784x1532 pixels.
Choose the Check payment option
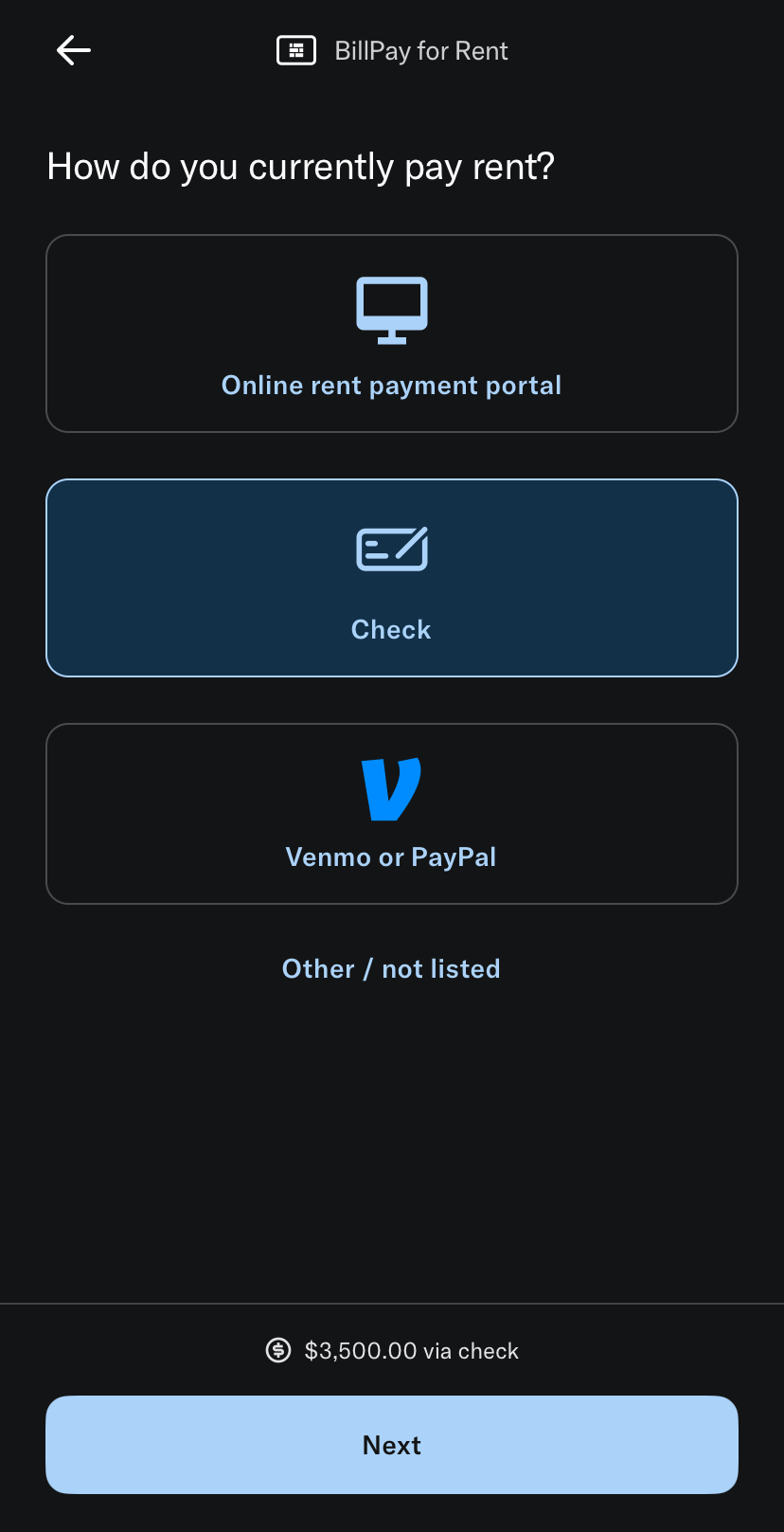pyautogui.click(x=391, y=578)
